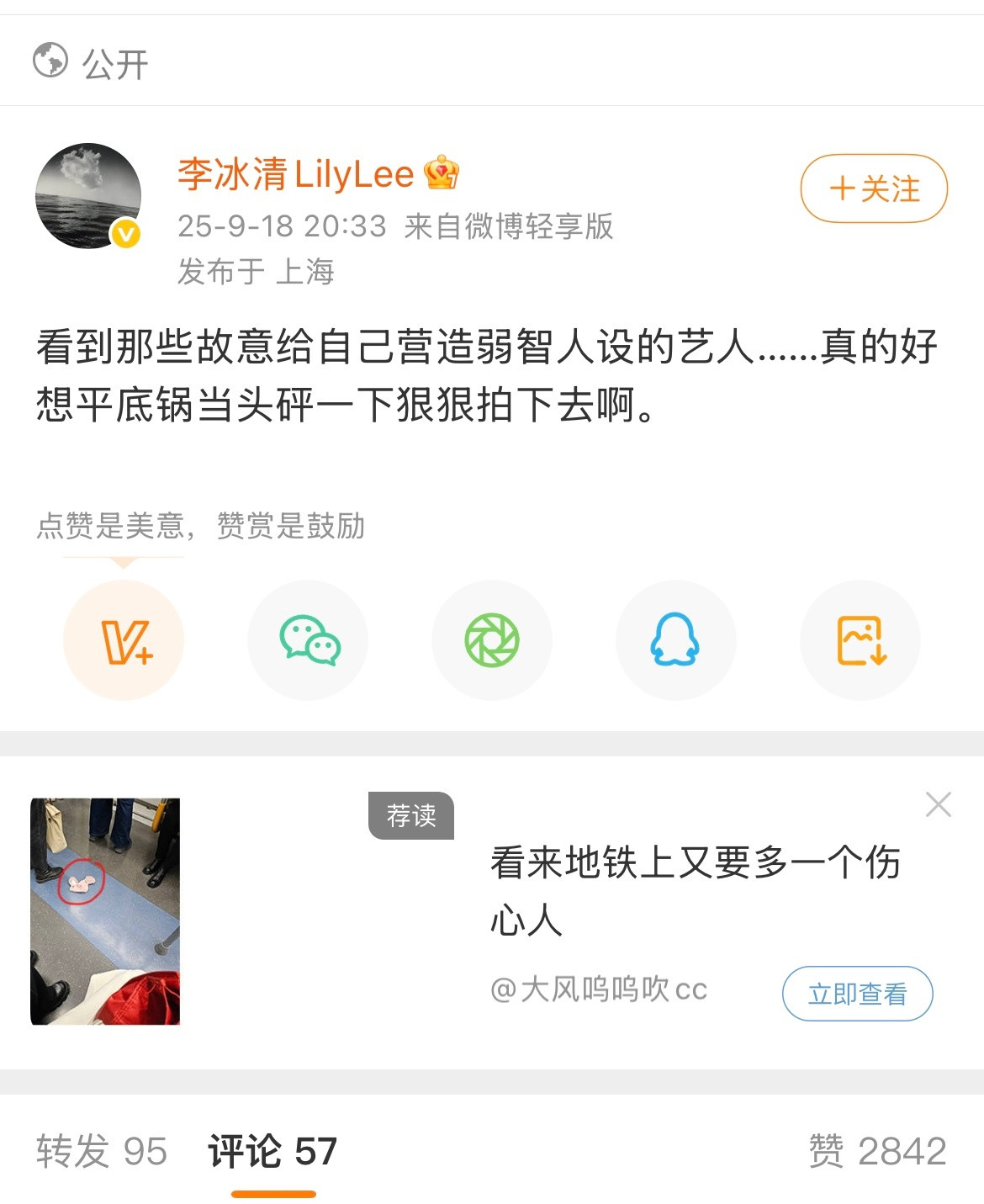This screenshot has width=984, height=1204.
Task: Open the recommended subway post thumbnail
Action: click(x=105, y=911)
